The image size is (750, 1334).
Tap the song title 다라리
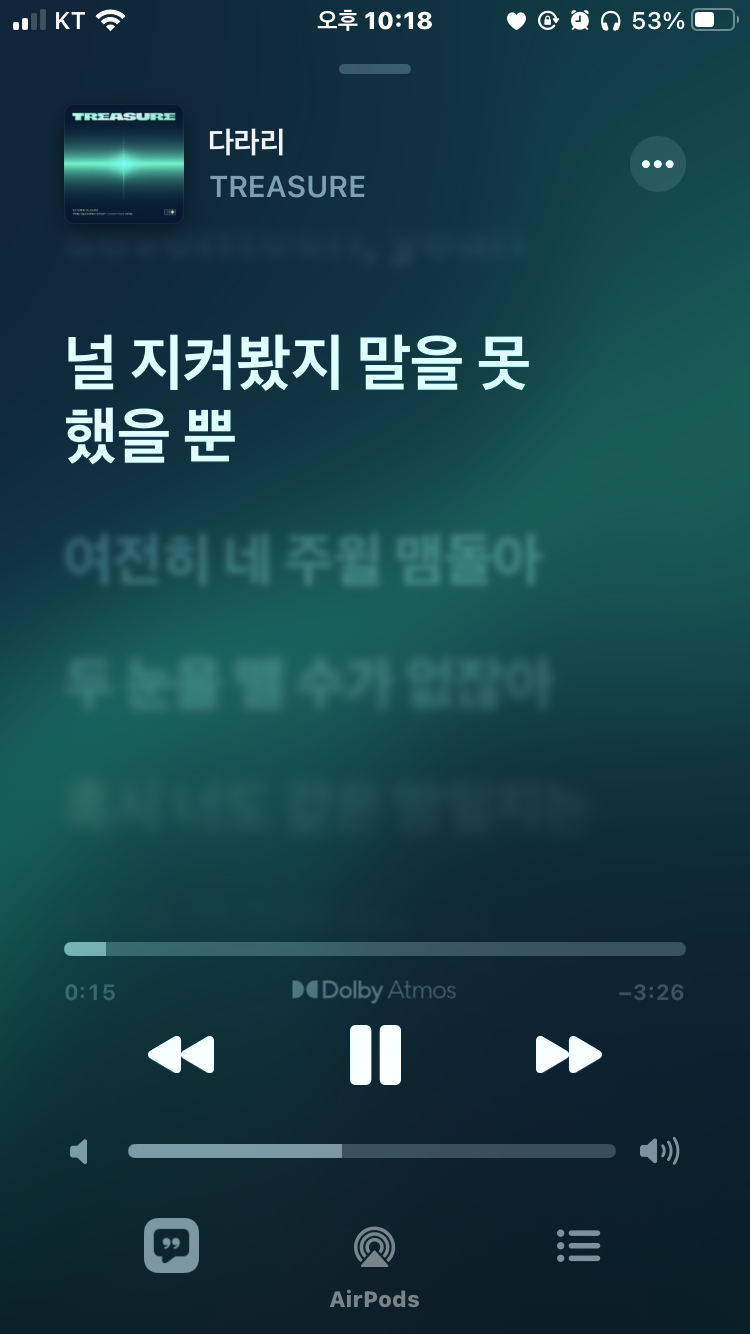(246, 142)
